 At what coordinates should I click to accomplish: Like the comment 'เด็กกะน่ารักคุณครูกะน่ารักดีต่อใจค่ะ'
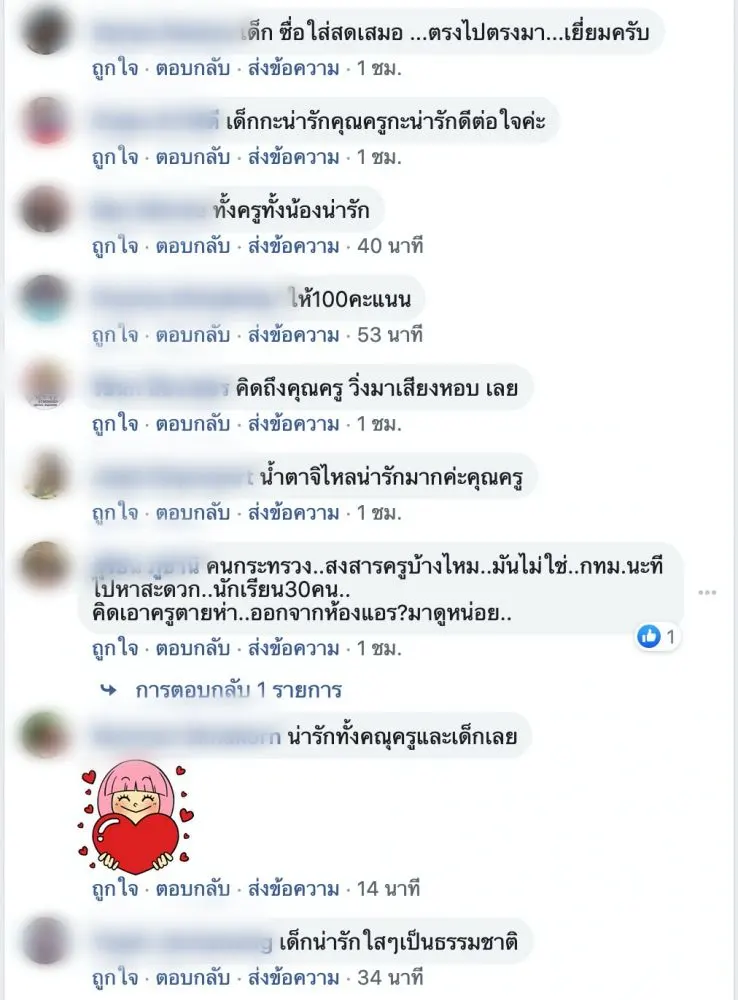(x=115, y=158)
